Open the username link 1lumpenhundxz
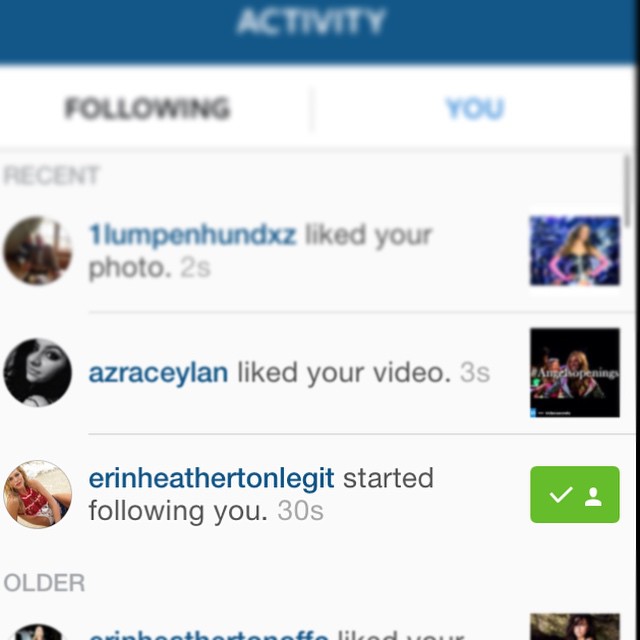 pos(192,236)
